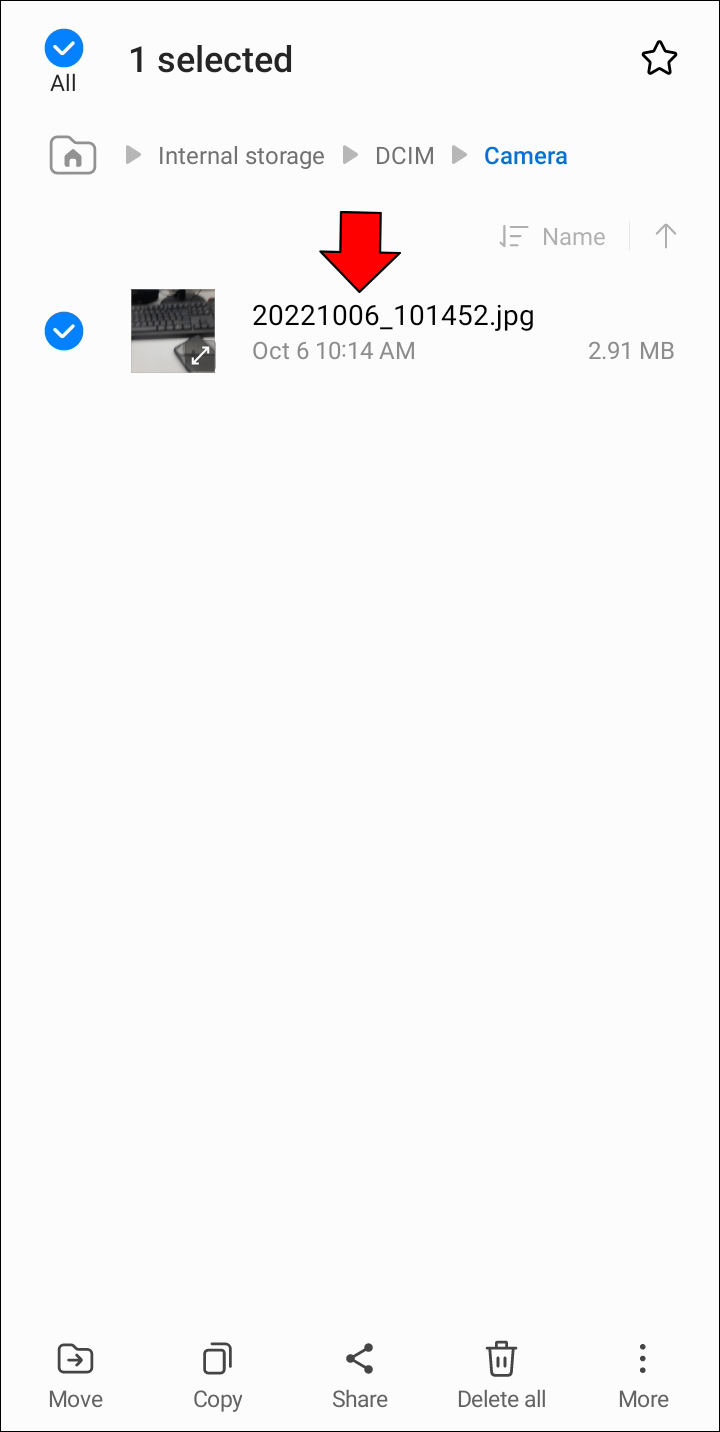Toggle the All selection checkbox

pyautogui.click(x=63, y=50)
